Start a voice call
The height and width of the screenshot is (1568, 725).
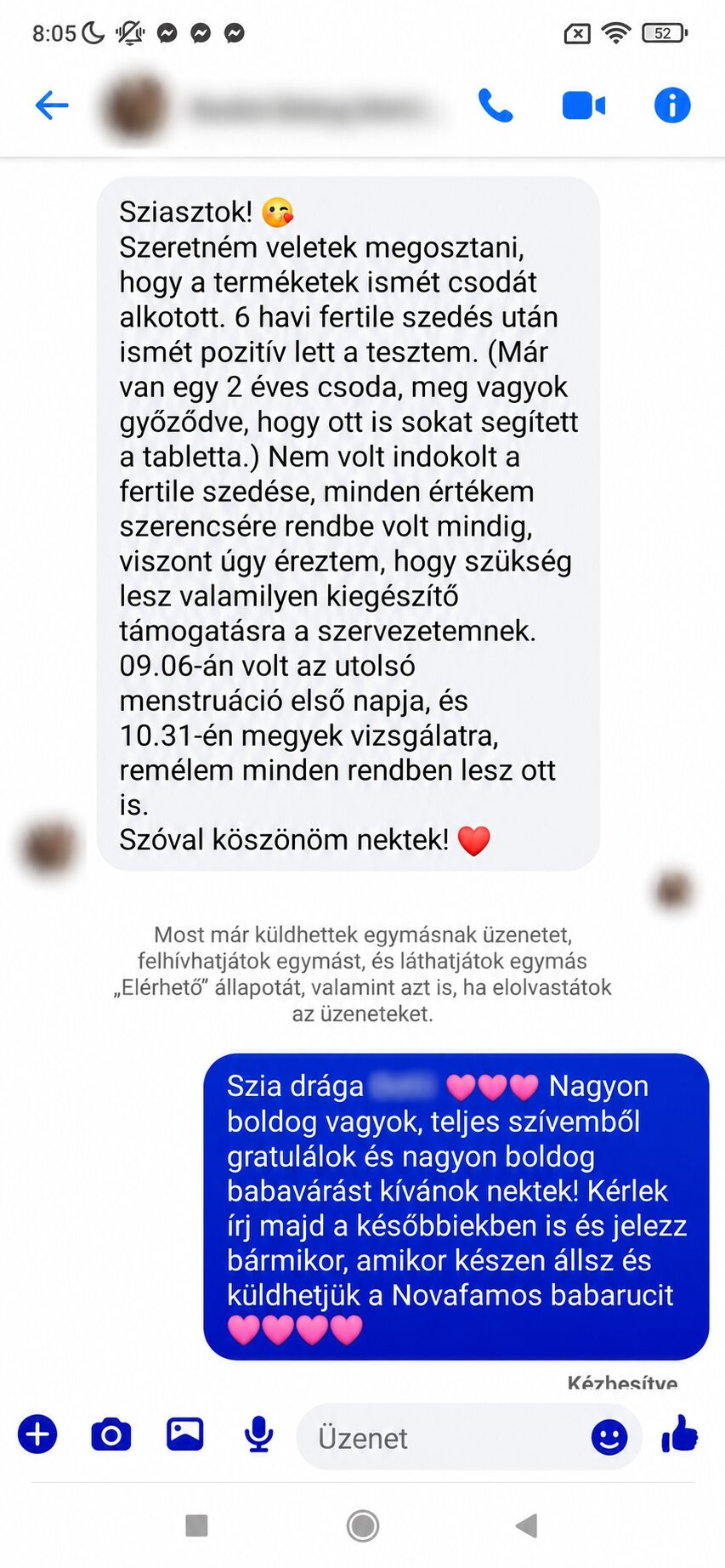coord(496,105)
